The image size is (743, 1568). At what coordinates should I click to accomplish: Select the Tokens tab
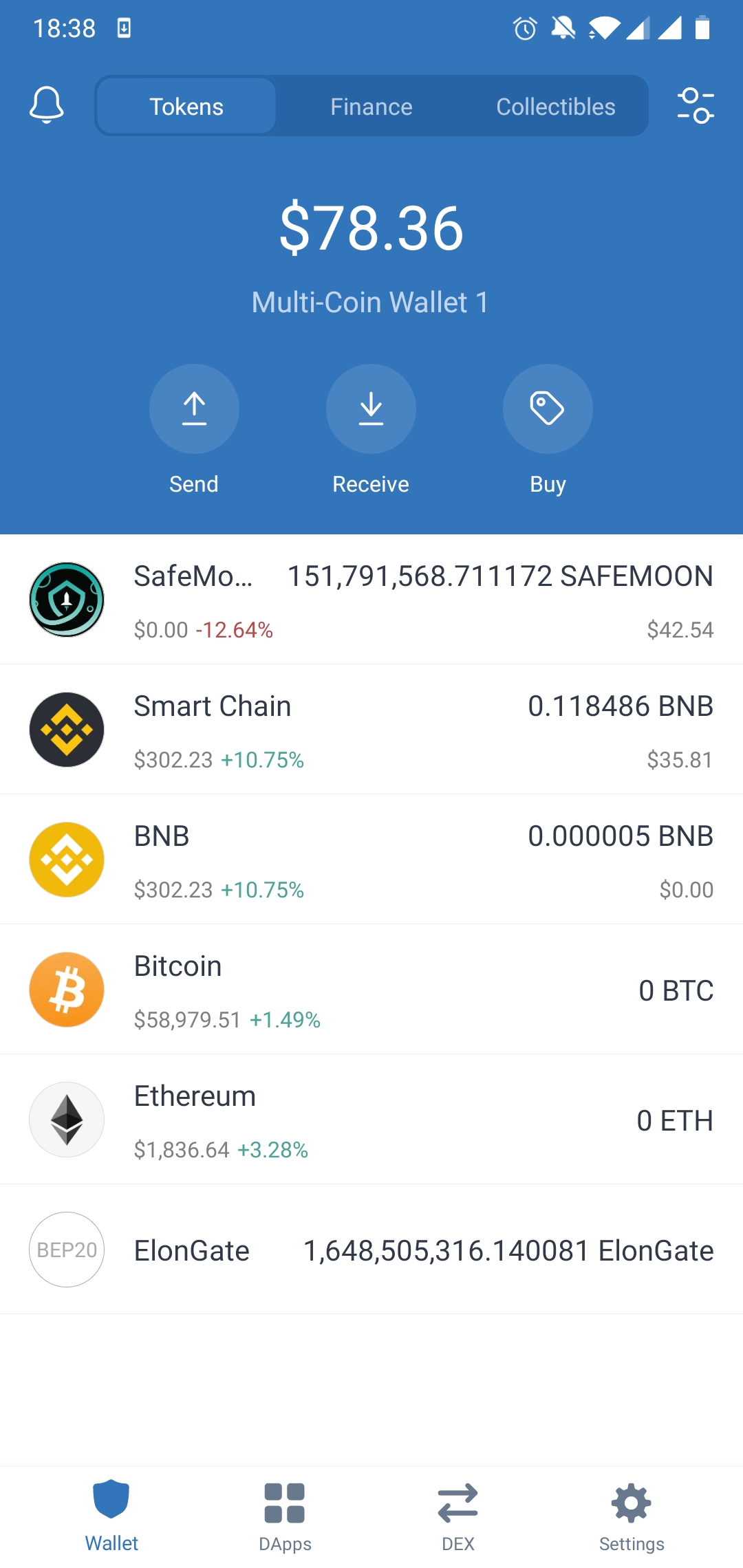click(186, 106)
